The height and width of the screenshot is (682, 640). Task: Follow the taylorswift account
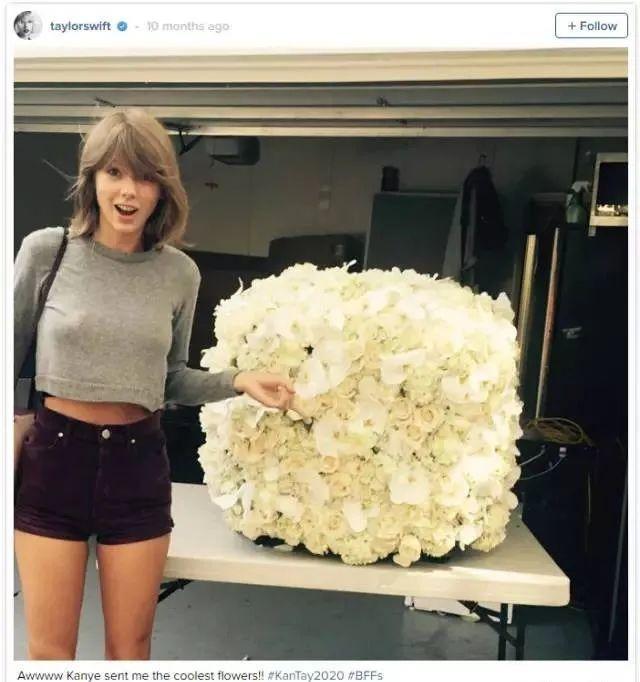click(x=591, y=26)
